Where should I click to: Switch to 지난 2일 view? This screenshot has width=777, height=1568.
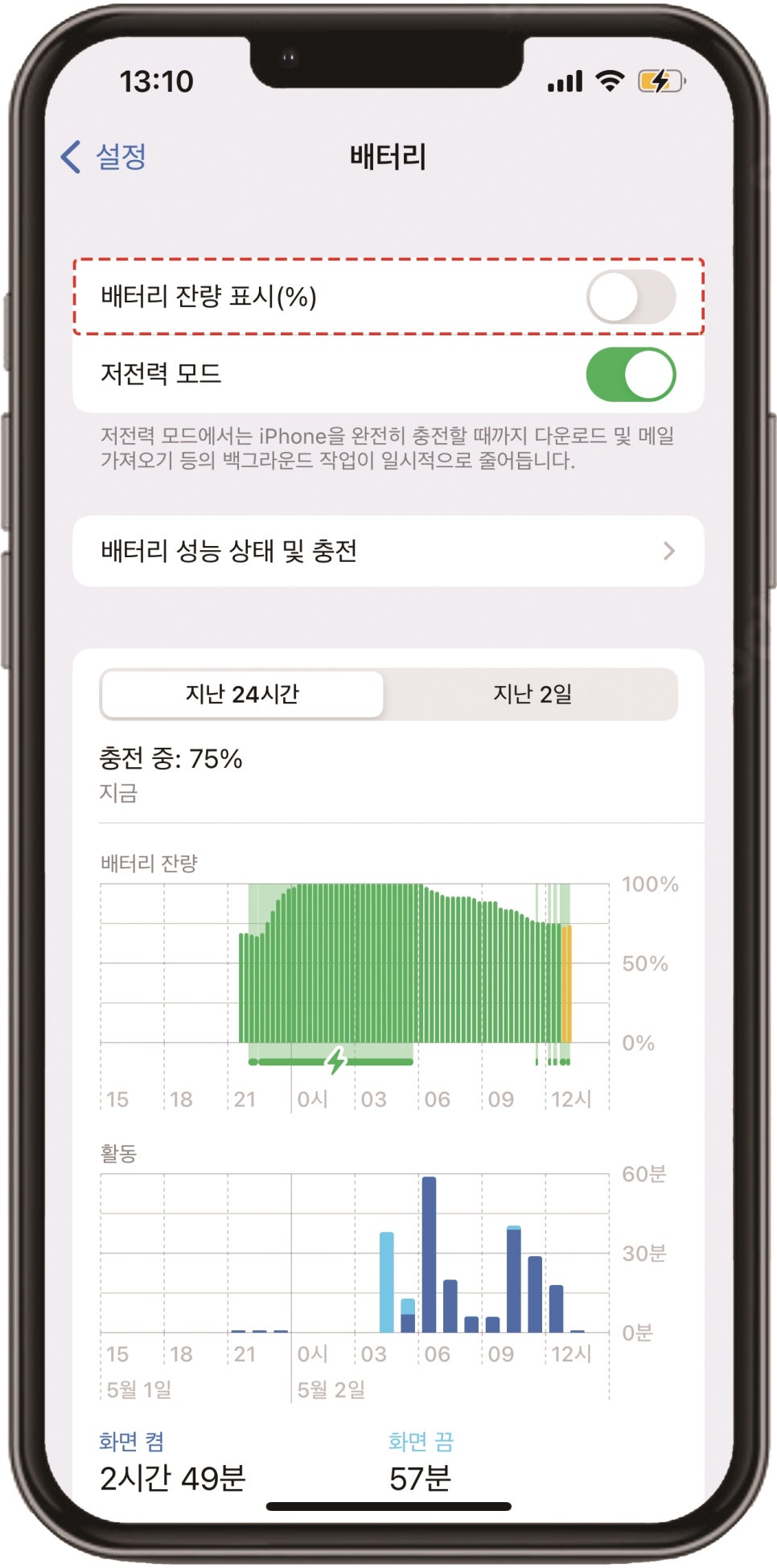coord(532,694)
